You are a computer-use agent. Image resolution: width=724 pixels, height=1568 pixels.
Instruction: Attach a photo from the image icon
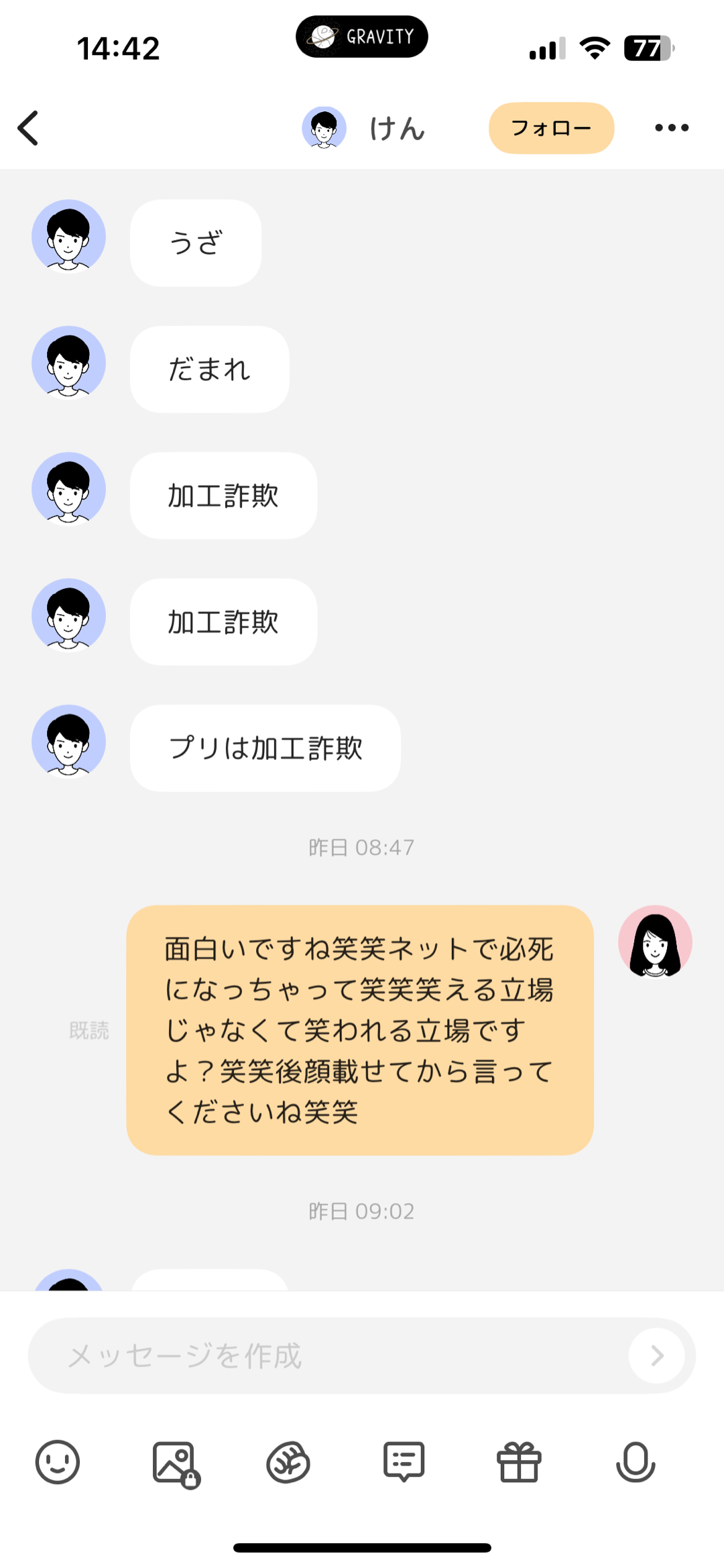[174, 1462]
